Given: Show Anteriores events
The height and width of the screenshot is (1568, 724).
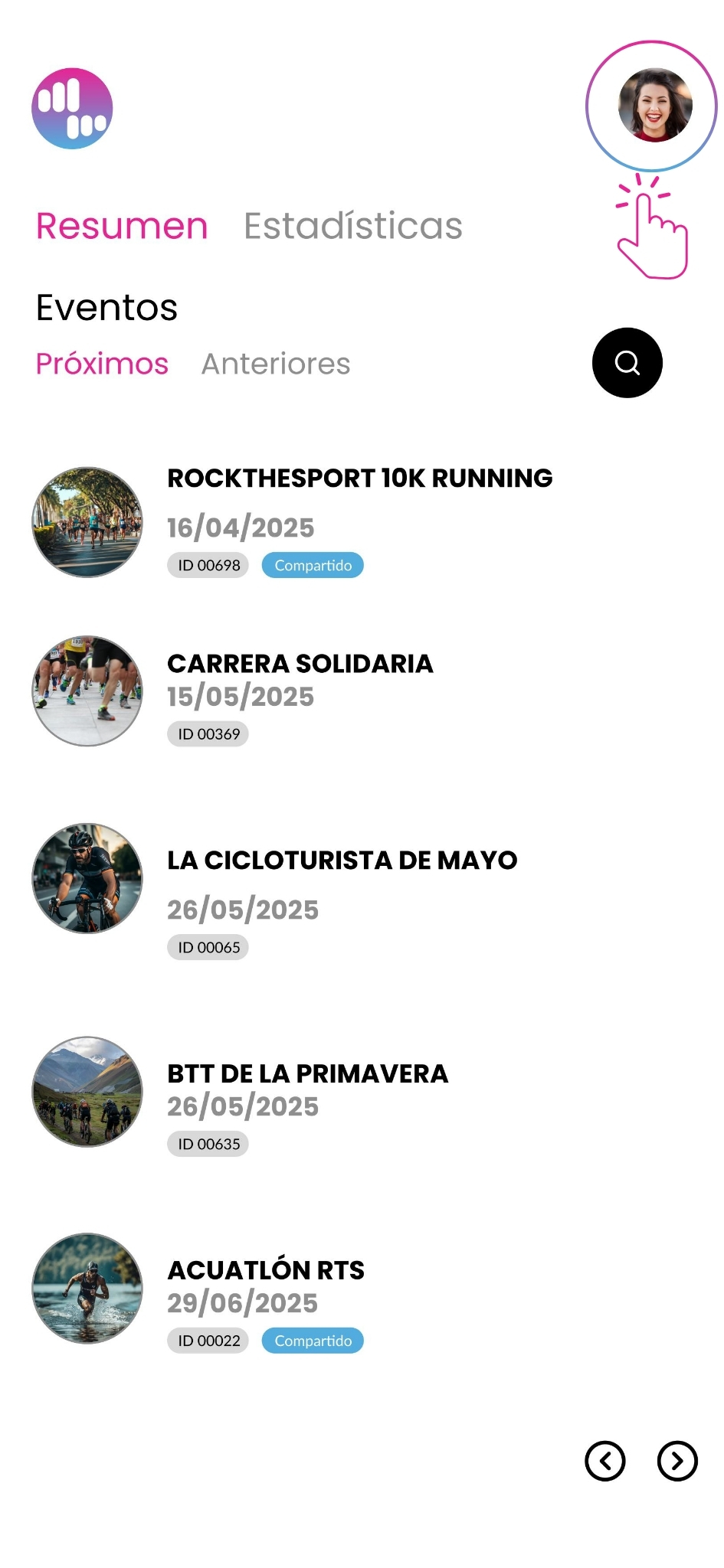Looking at the screenshot, I should [x=276, y=364].
